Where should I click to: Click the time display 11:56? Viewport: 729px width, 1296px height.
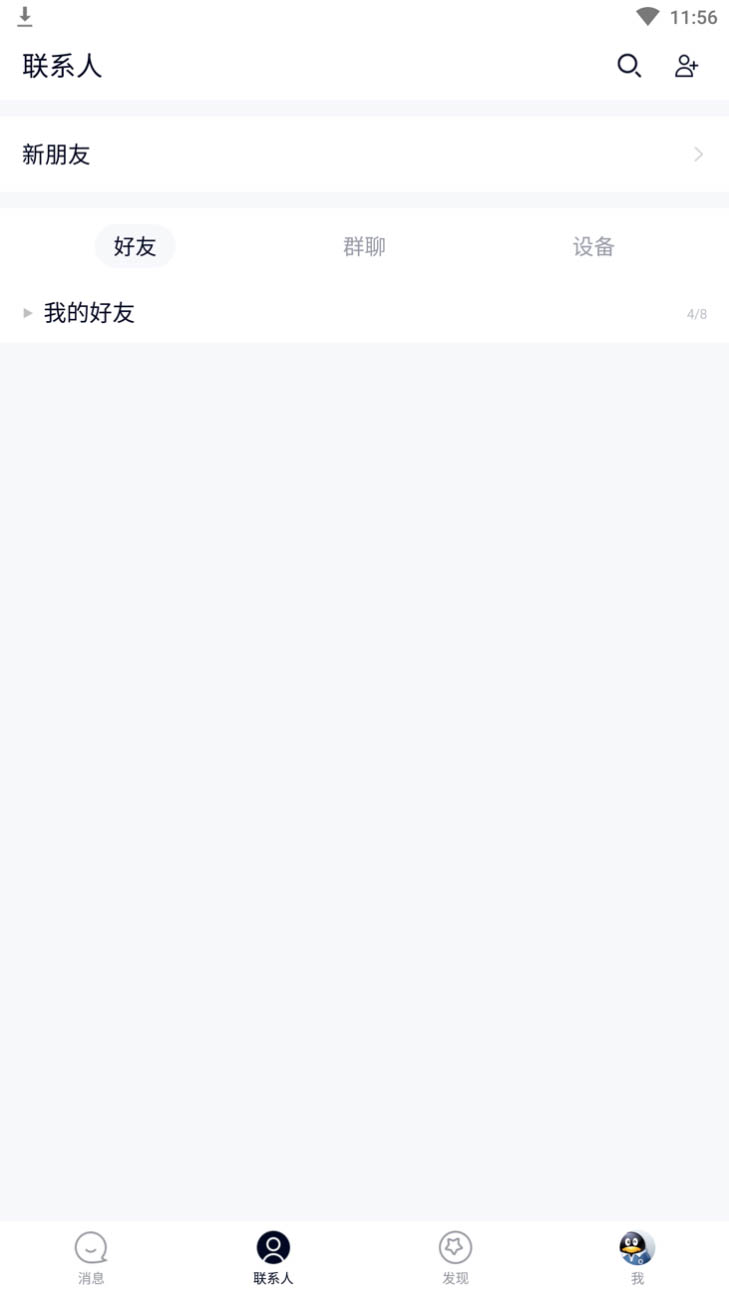(x=694, y=16)
